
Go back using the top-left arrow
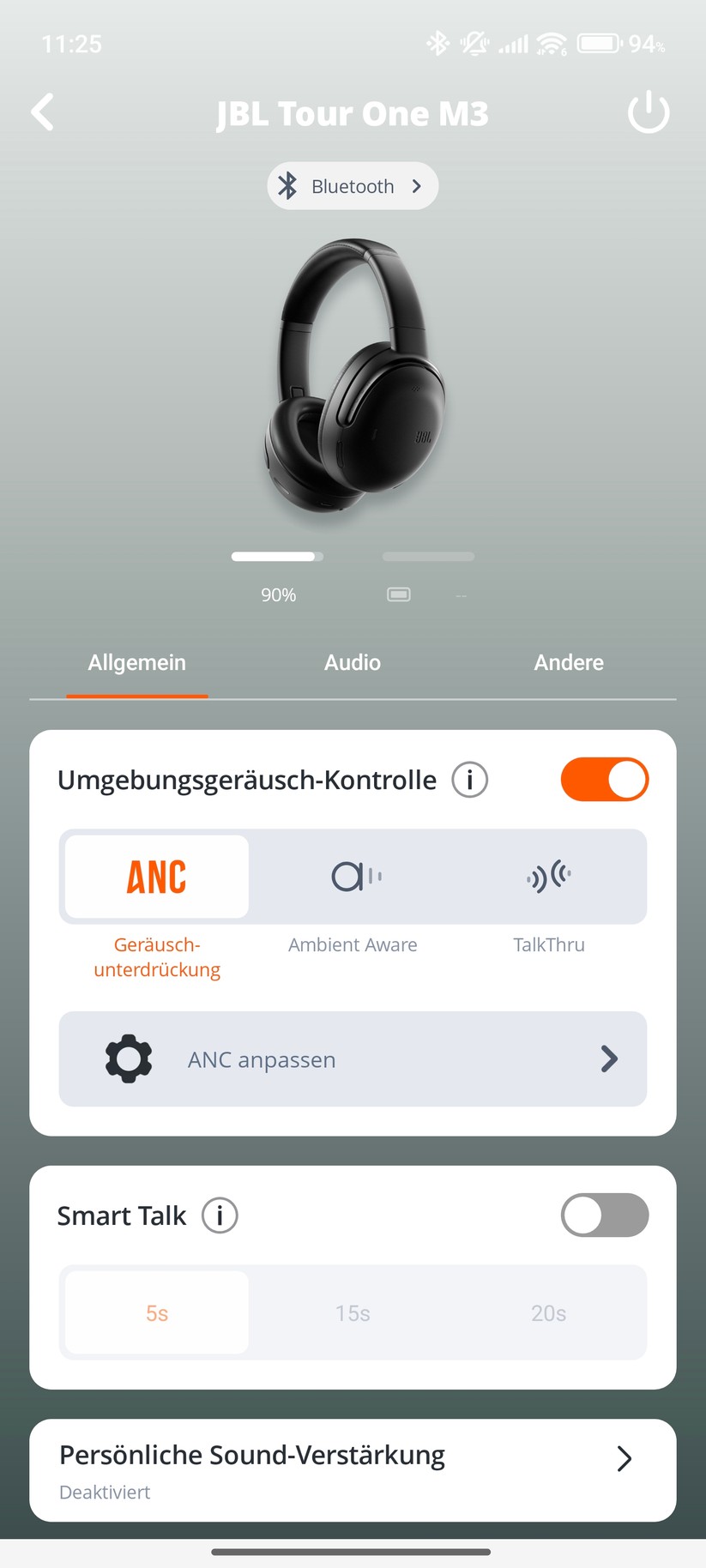[x=43, y=112]
